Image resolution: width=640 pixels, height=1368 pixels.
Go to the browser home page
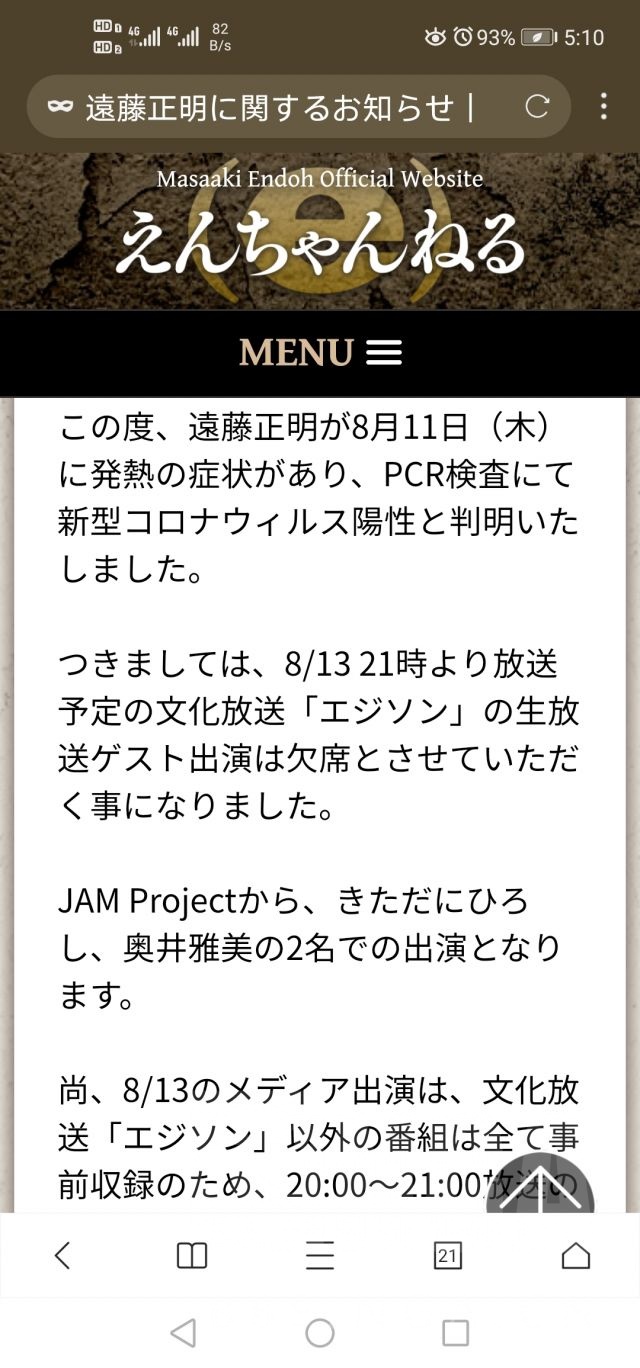(x=576, y=1255)
